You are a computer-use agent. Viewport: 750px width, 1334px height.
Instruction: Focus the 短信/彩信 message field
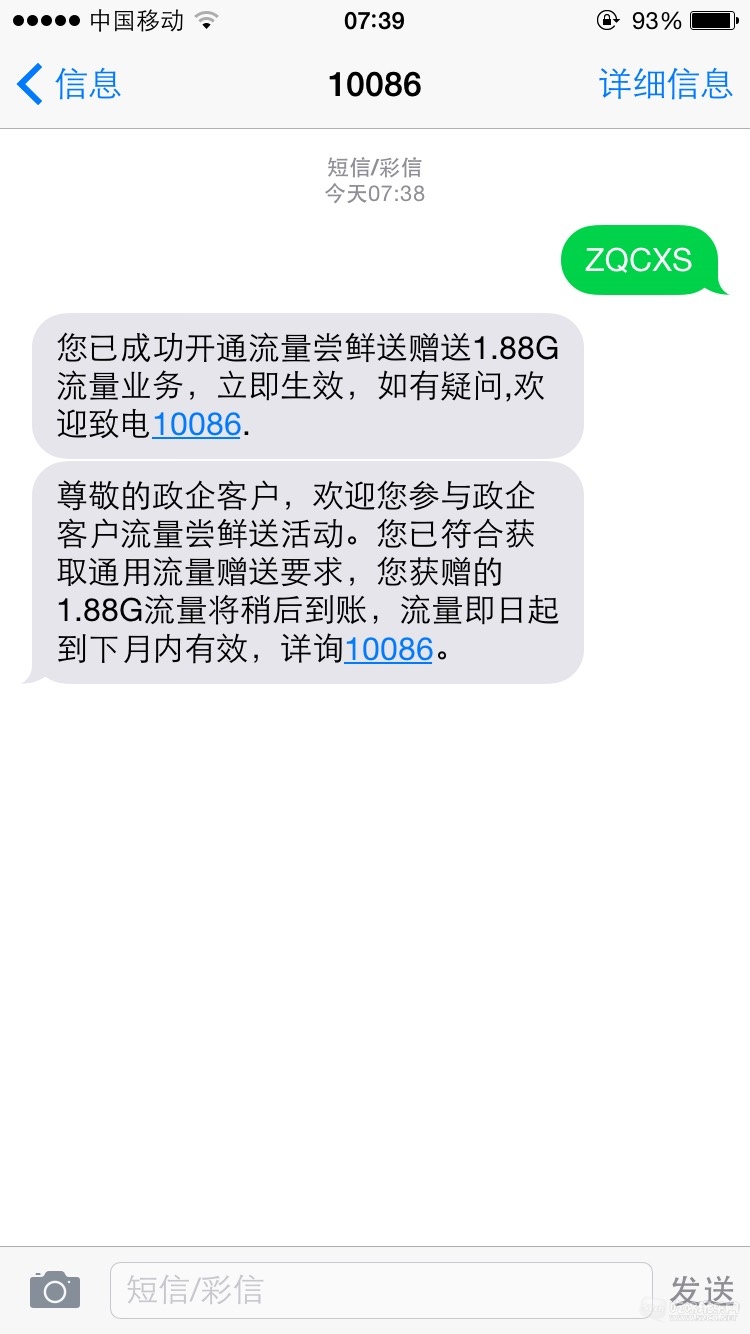tap(380, 1290)
